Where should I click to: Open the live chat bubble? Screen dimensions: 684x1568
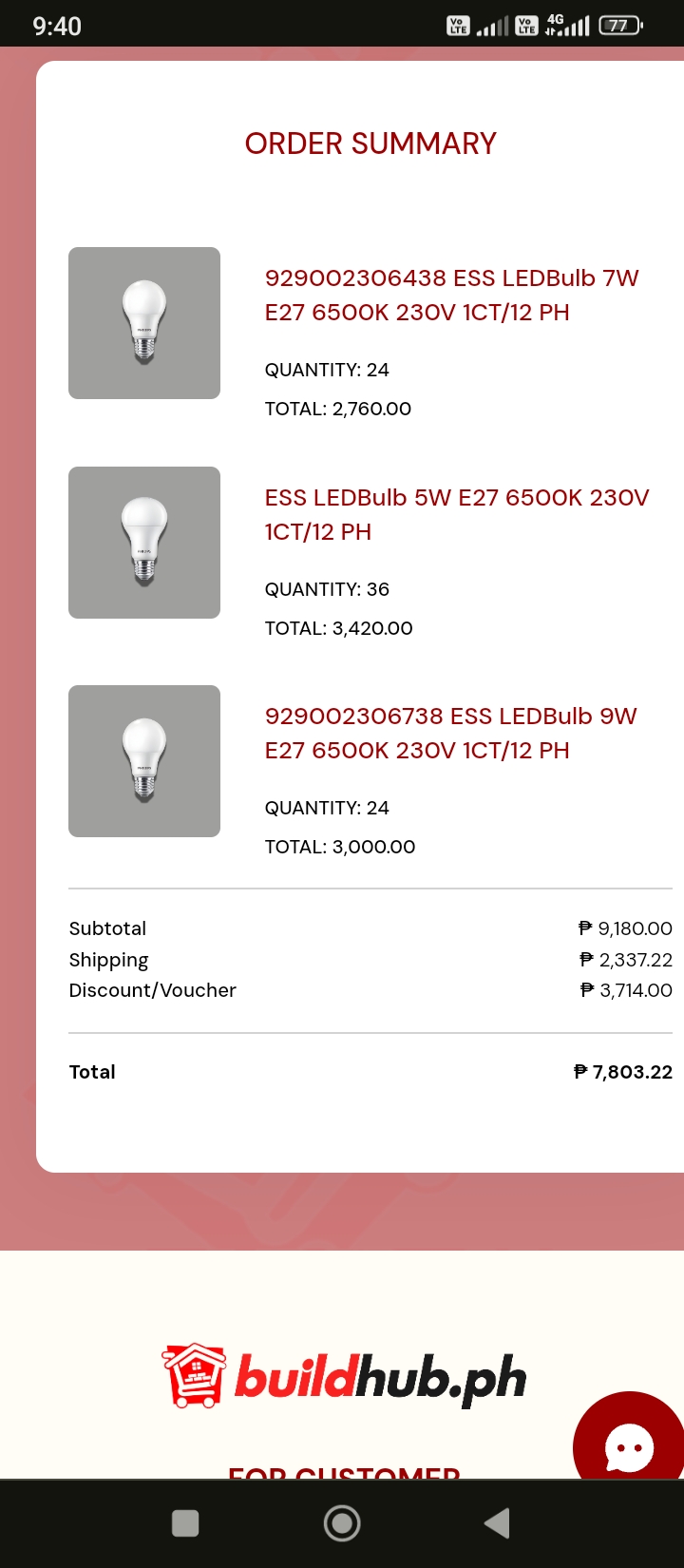pos(629,1447)
